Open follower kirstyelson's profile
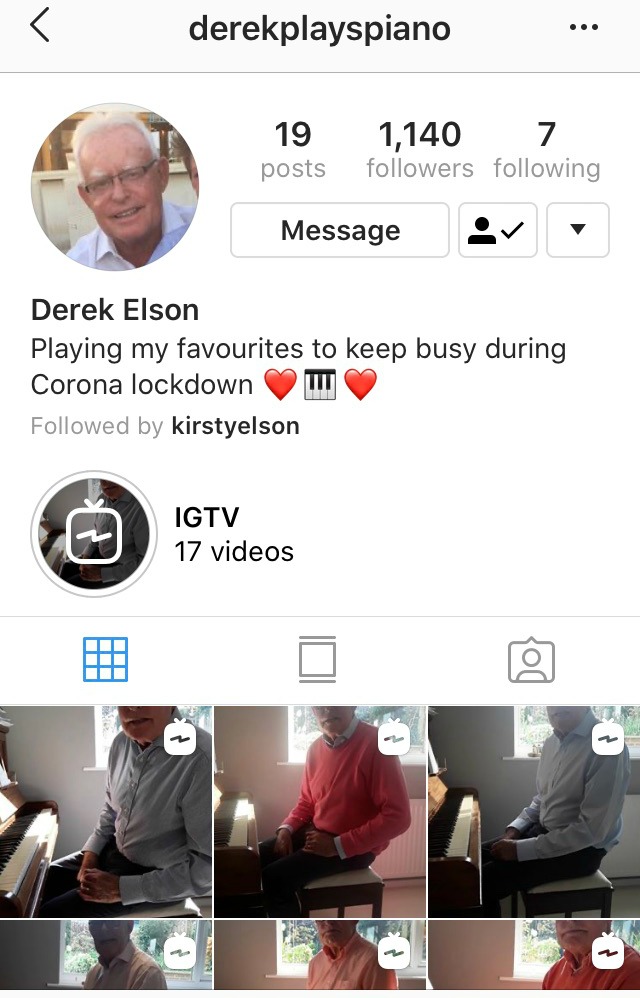 click(235, 426)
